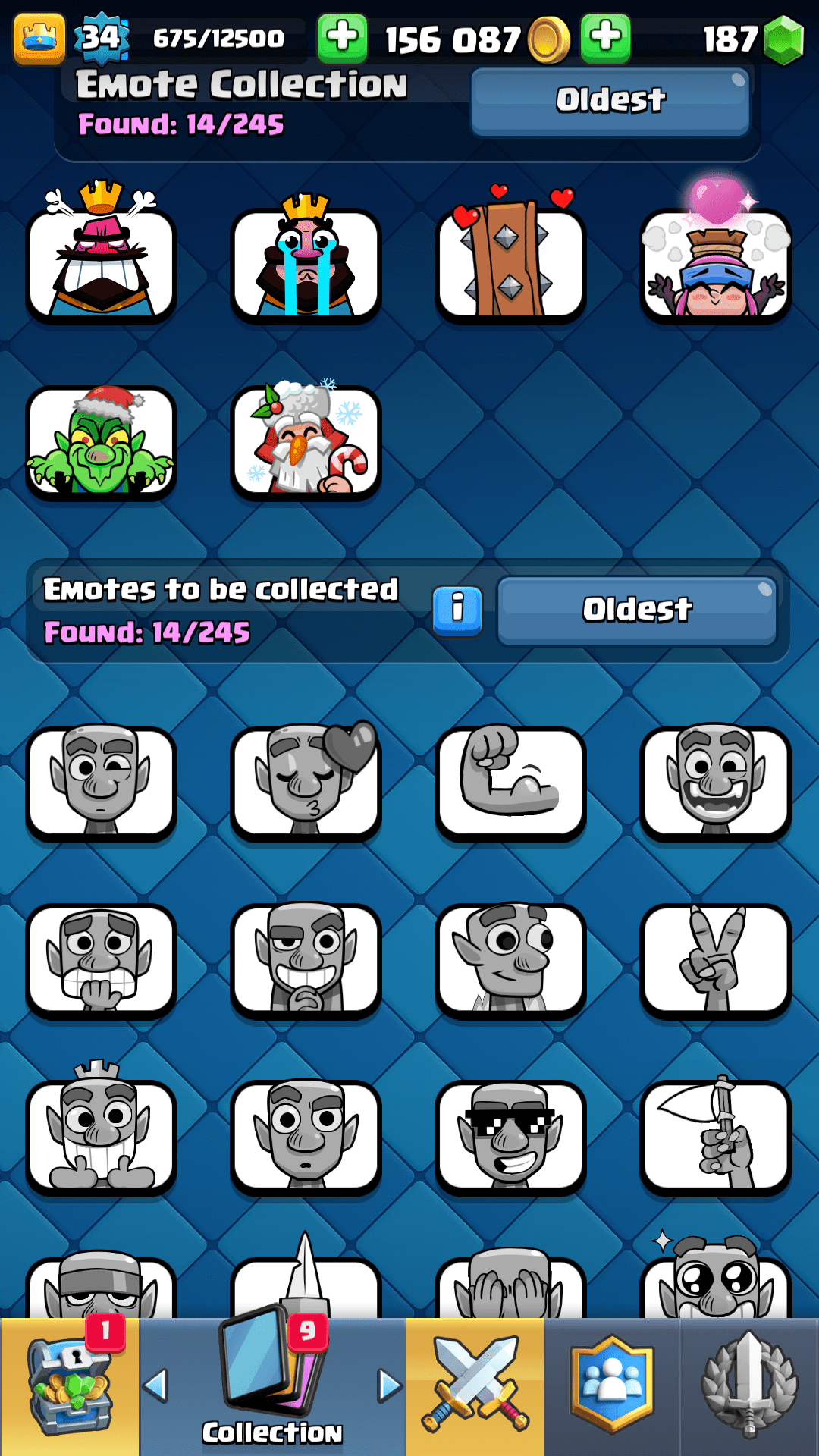819x1456 pixels.
Task: Open the sword and laurel events tab
Action: [749, 1386]
